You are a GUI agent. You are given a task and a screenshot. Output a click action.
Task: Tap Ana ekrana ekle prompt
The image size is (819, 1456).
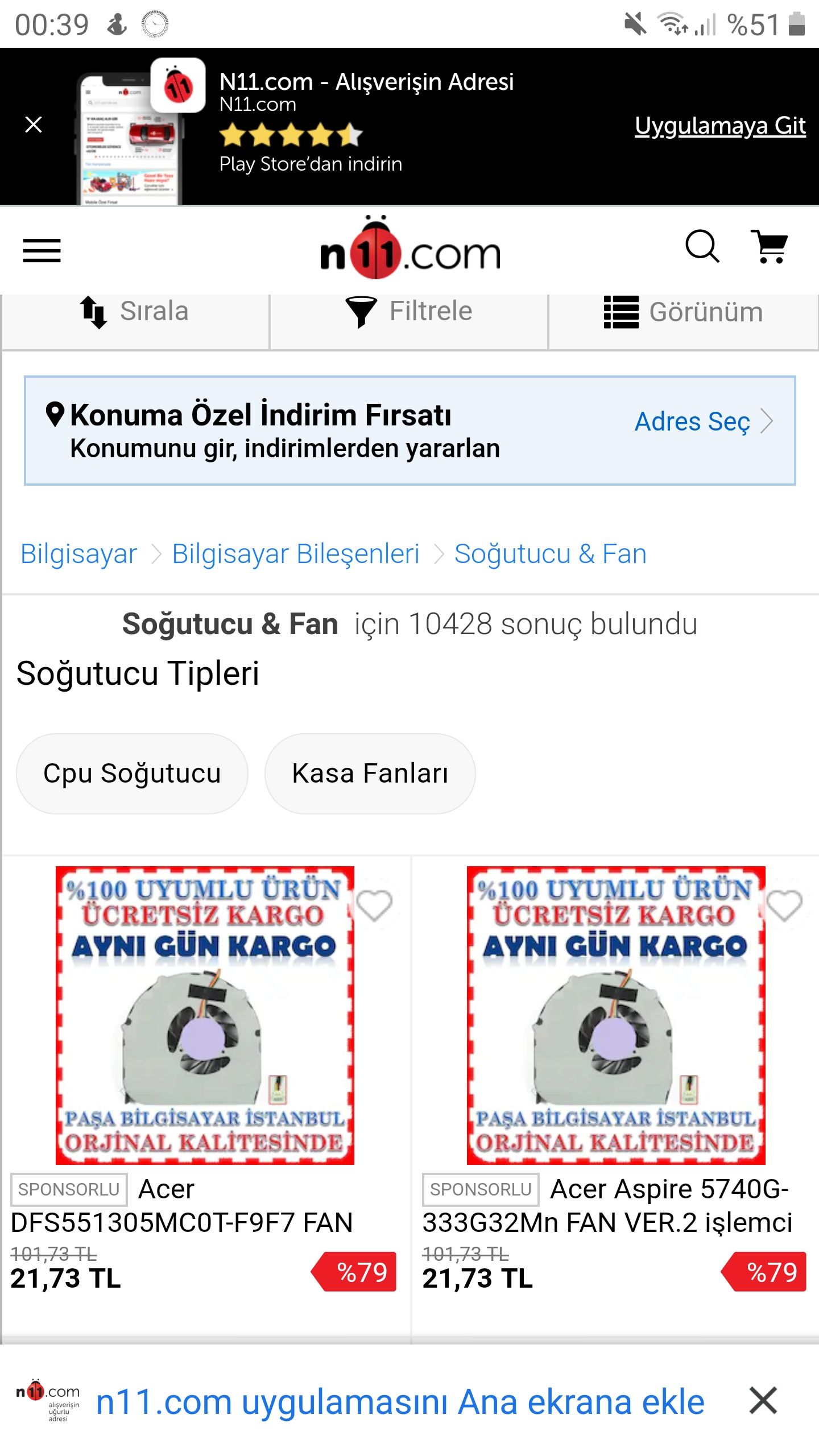tap(400, 1402)
